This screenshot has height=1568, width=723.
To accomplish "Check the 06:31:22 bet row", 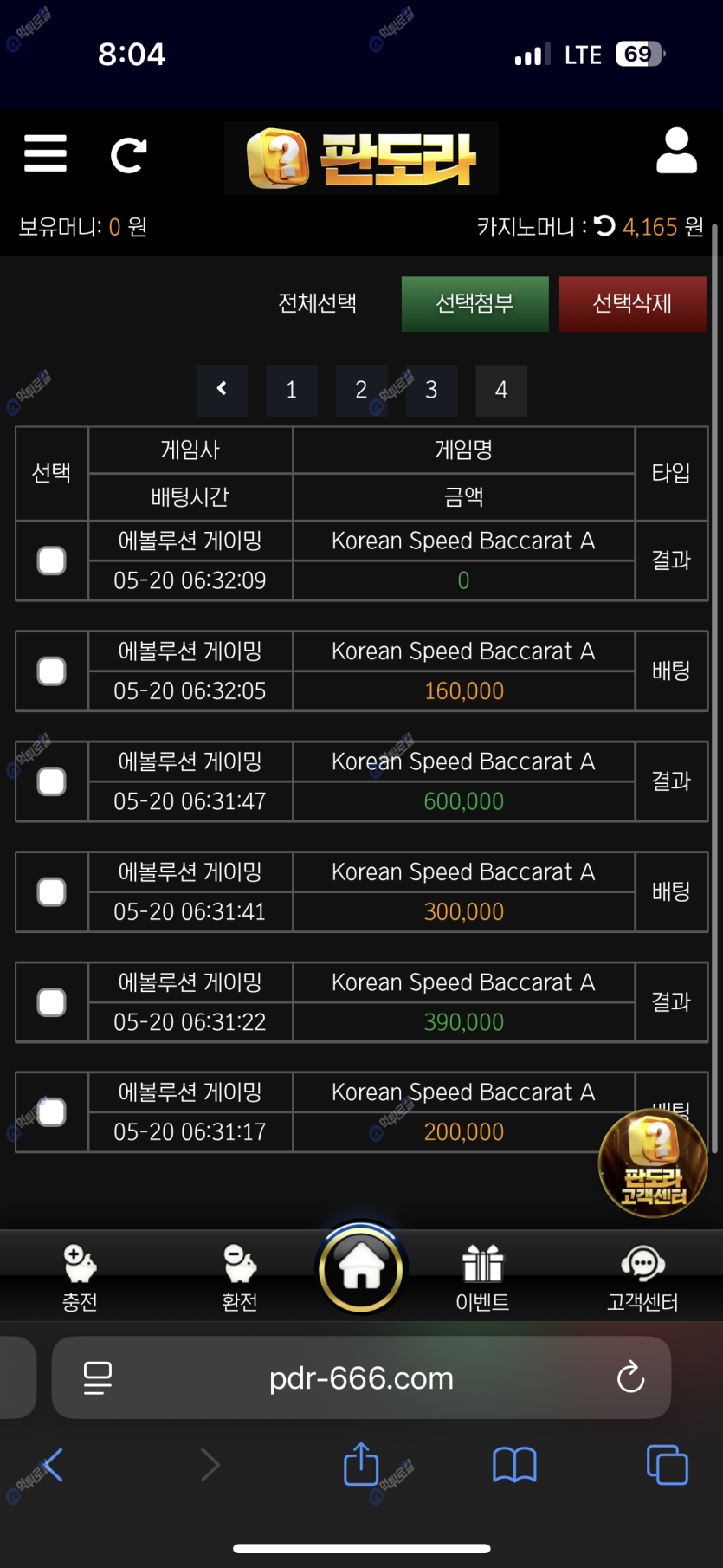I will pyautogui.click(x=52, y=1002).
